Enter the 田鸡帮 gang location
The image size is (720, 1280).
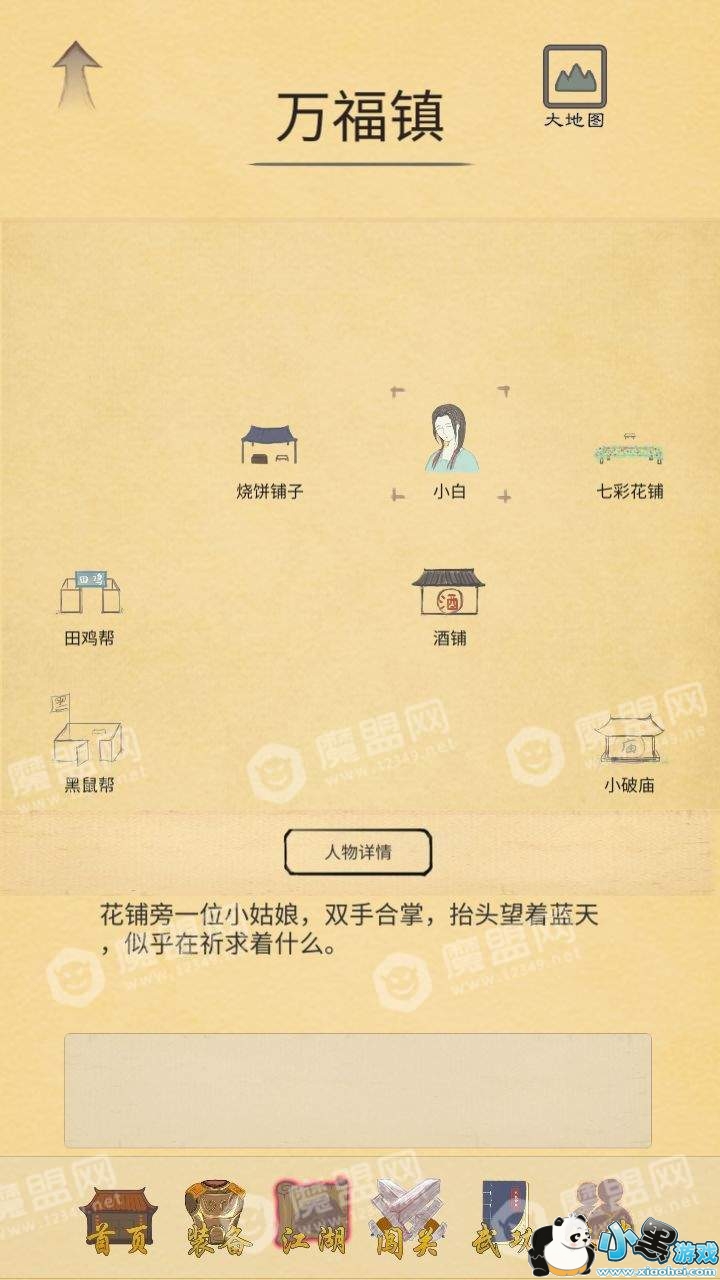(90, 607)
